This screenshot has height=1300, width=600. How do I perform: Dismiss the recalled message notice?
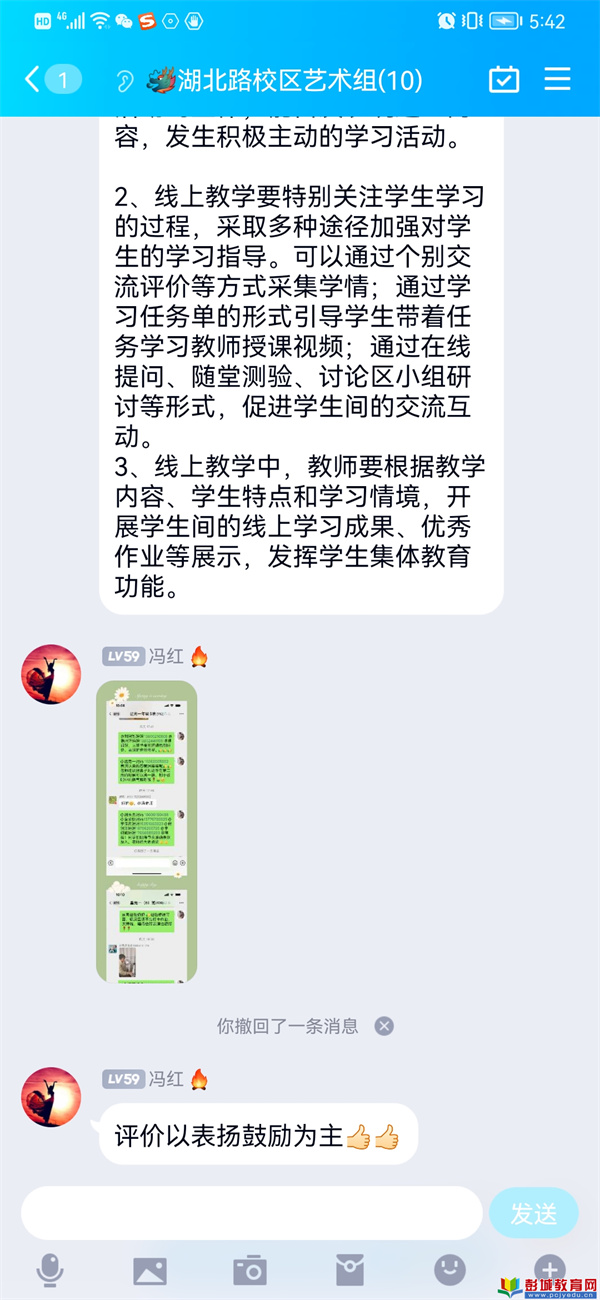[384, 1026]
